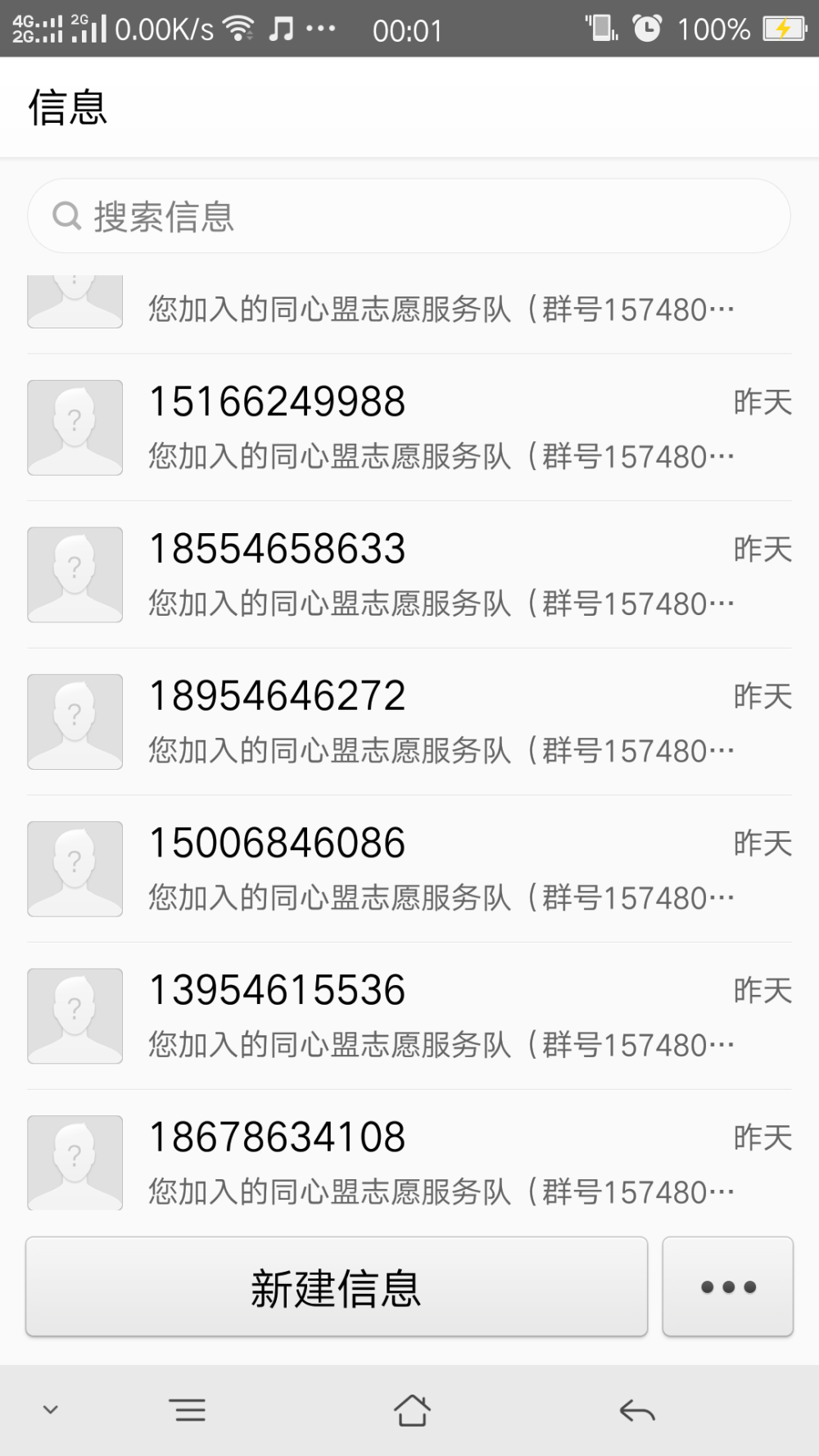Tap the 搜索信息 search box
This screenshot has height=1456, width=819.
click(409, 216)
